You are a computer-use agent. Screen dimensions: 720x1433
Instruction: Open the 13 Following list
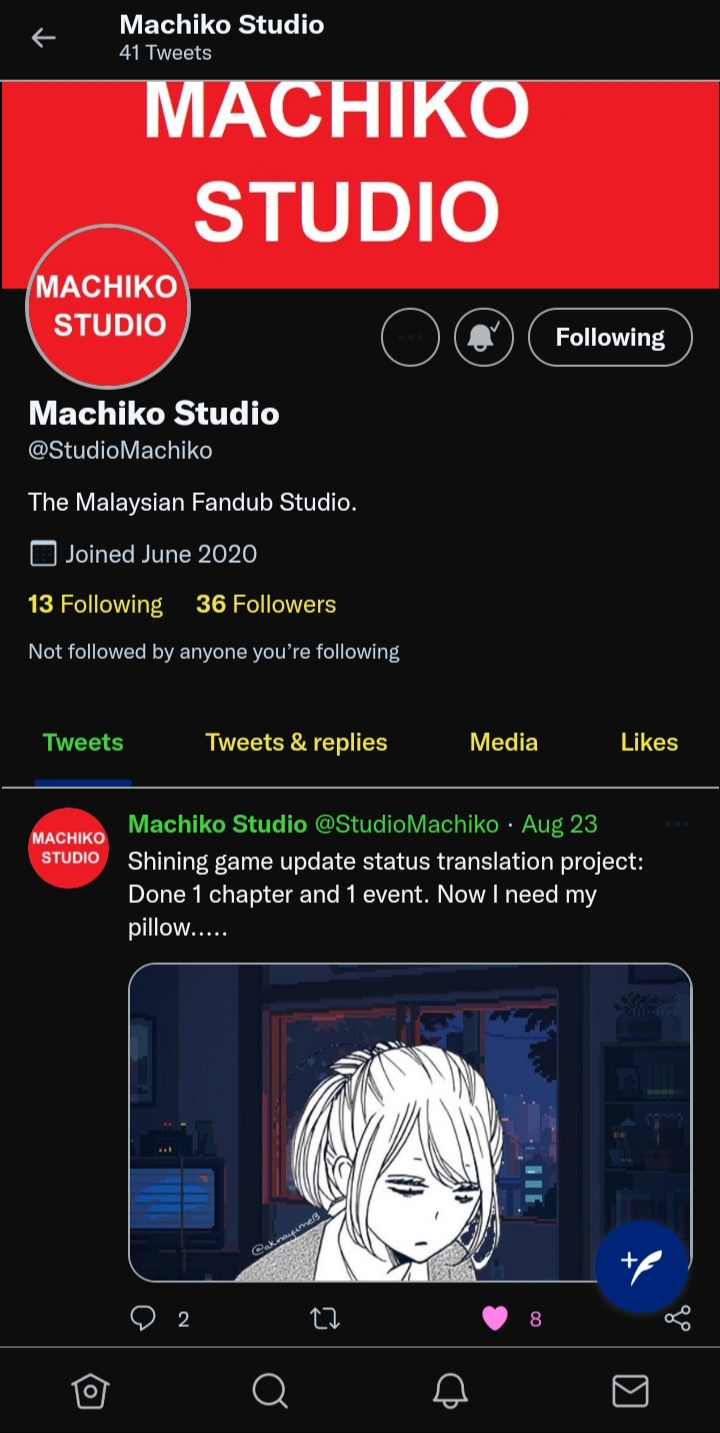tap(95, 604)
